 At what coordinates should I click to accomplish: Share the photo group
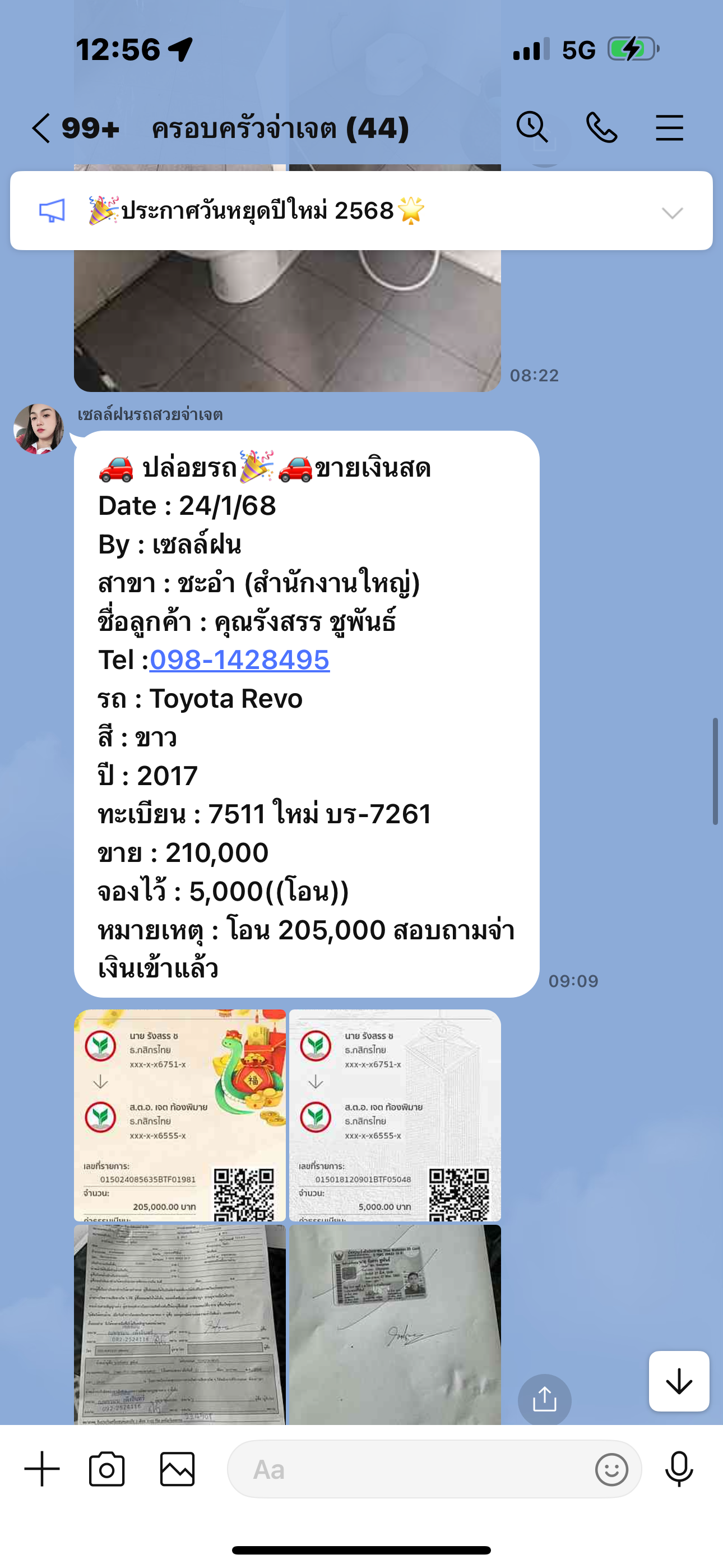click(x=545, y=1399)
